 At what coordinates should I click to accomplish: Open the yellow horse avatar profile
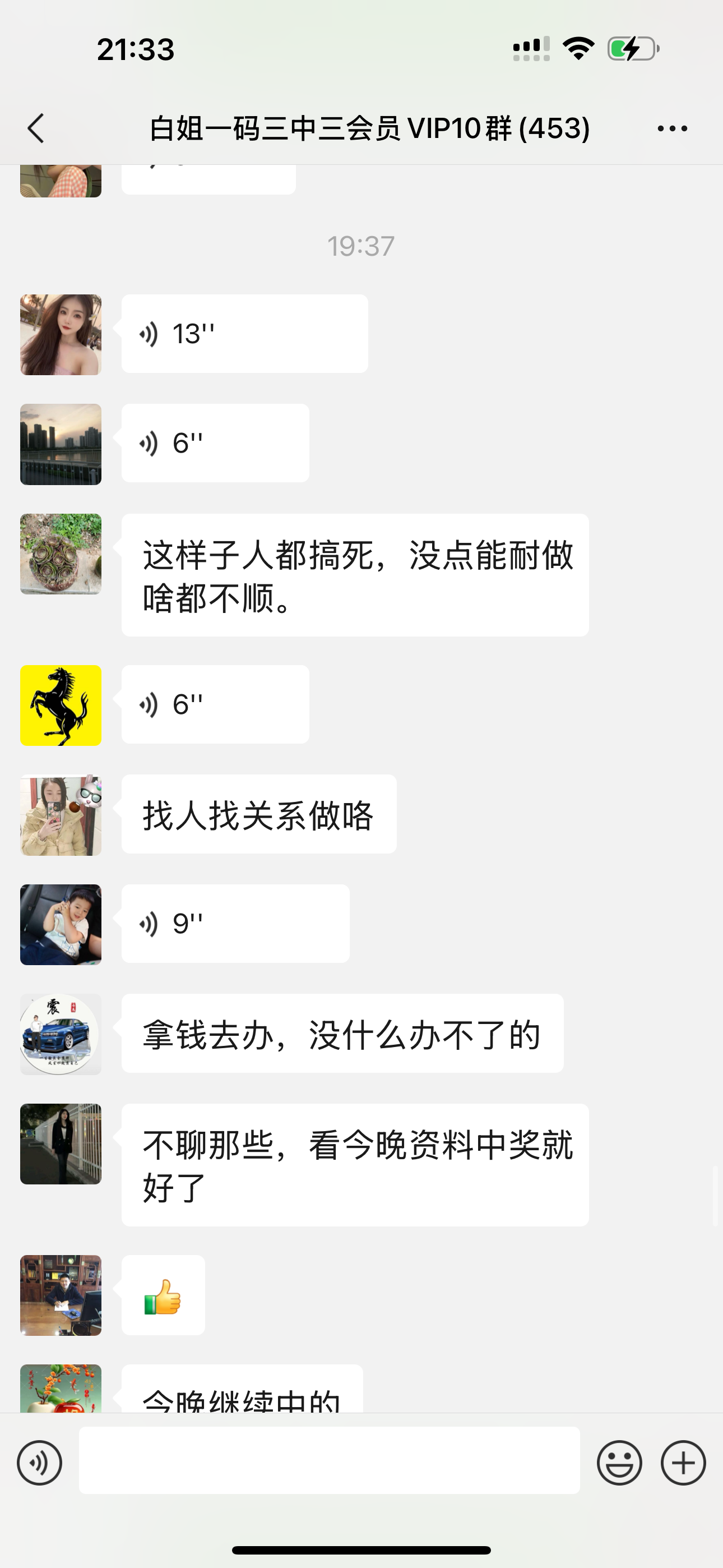point(61,705)
